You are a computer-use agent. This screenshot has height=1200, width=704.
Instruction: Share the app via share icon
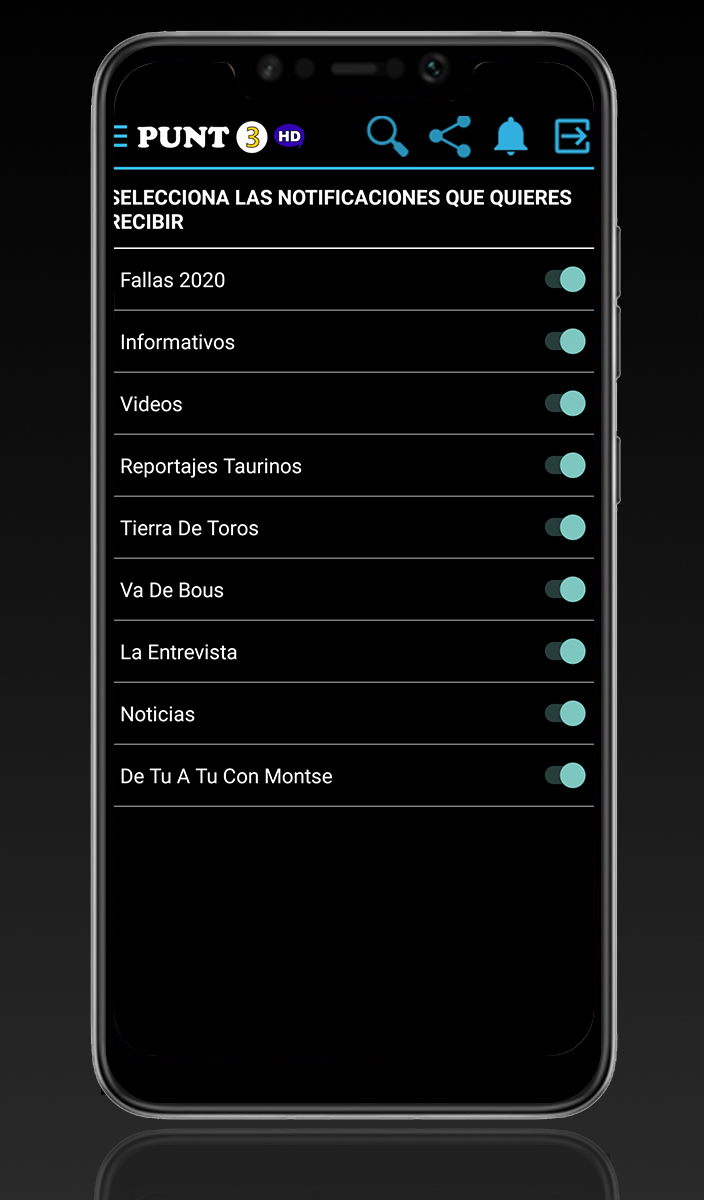click(450, 136)
